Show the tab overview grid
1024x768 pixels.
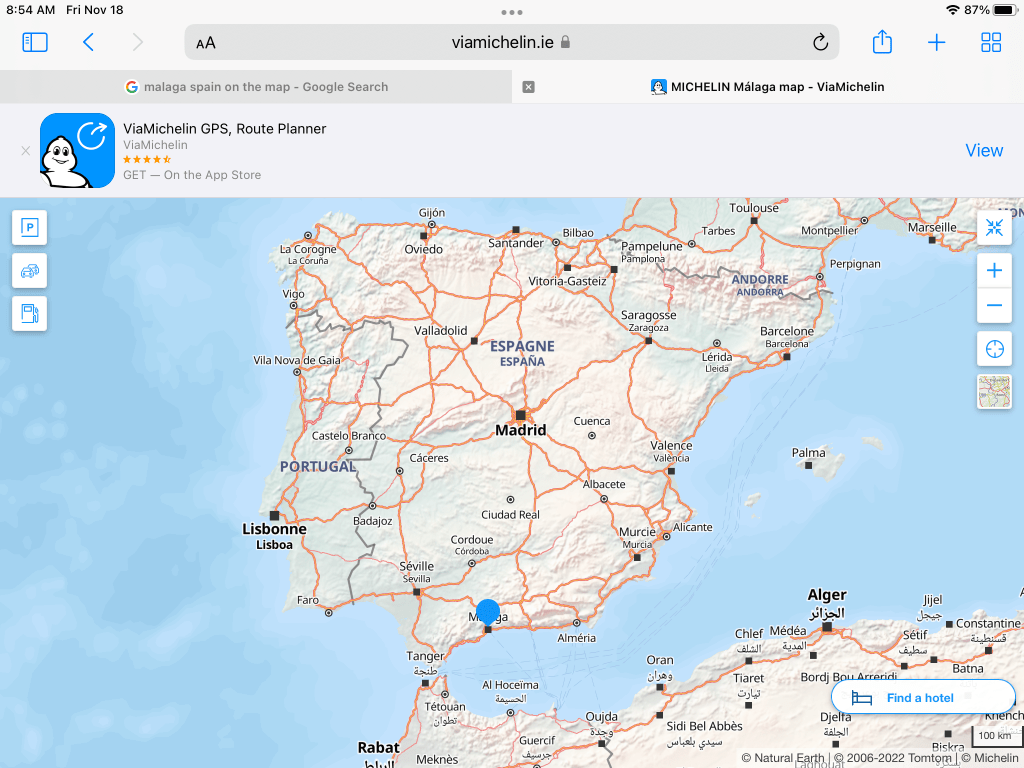click(991, 42)
